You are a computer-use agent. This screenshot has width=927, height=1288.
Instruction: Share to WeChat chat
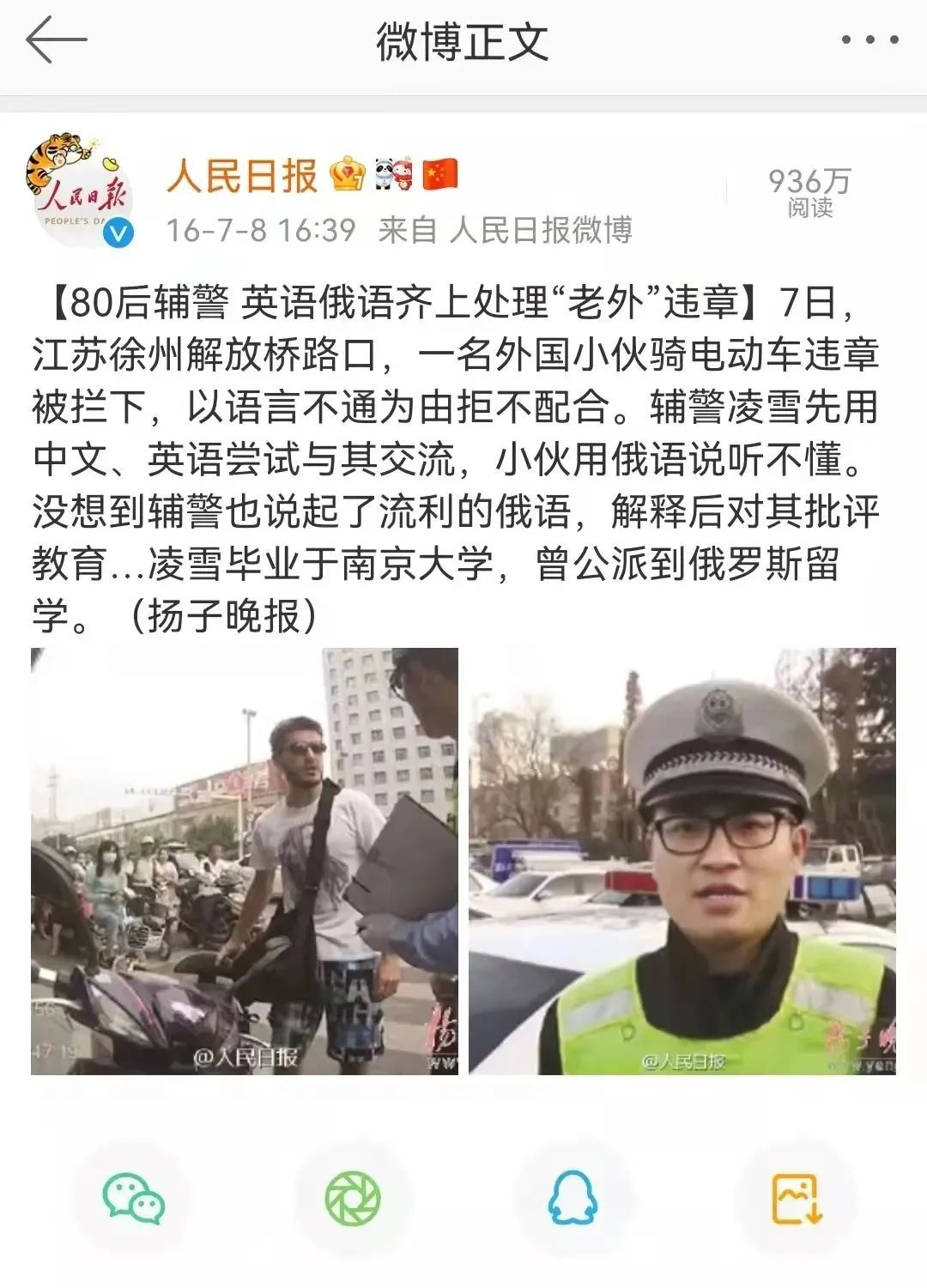(133, 1199)
